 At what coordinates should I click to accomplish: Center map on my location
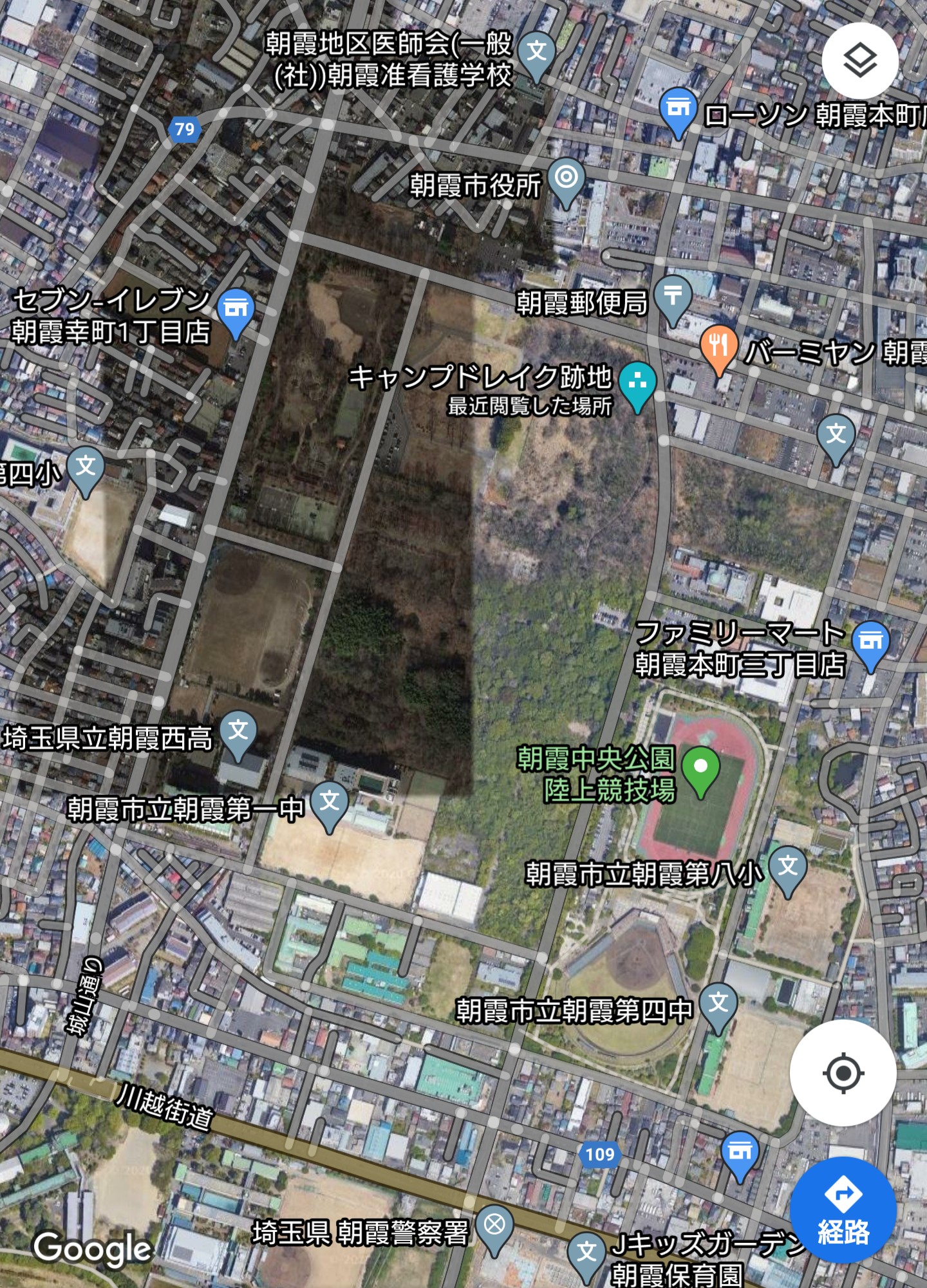[843, 1072]
